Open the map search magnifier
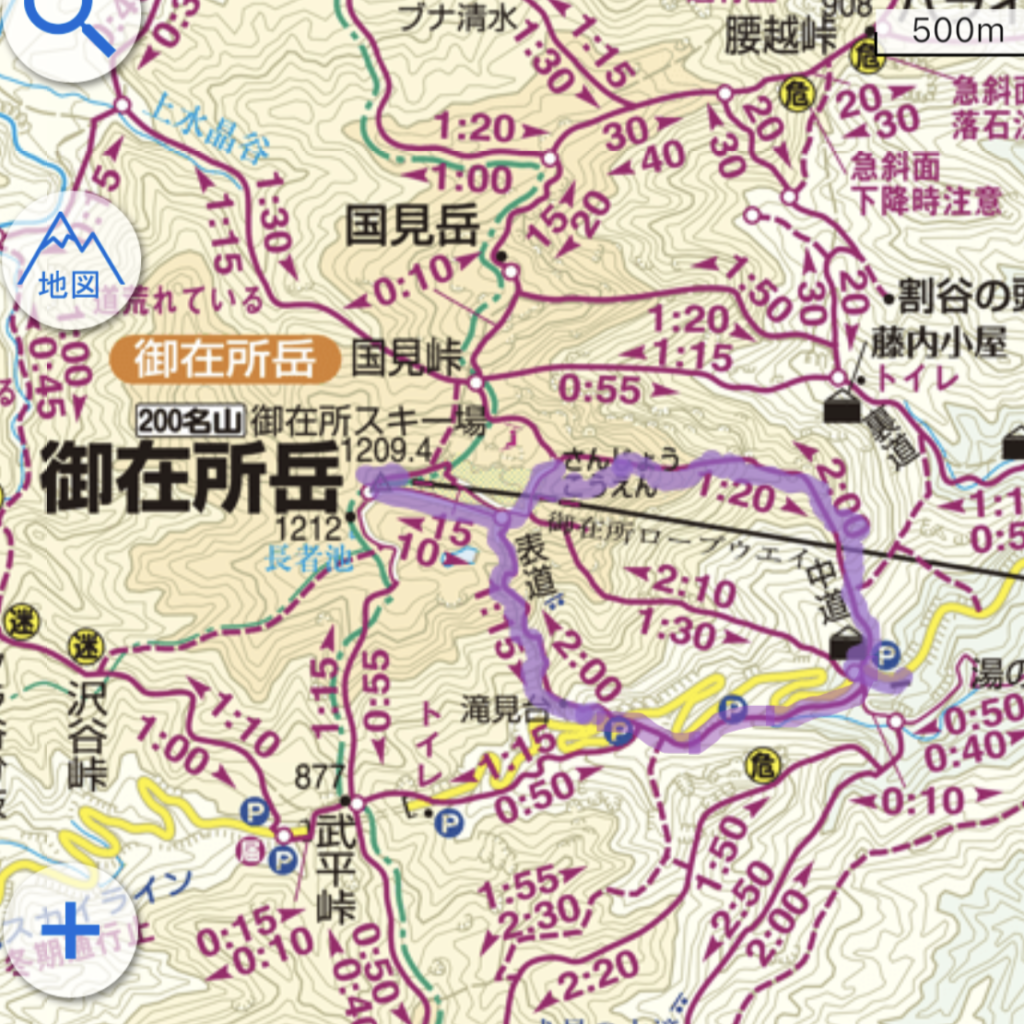This screenshot has height=1024, width=1024. pos(68,22)
